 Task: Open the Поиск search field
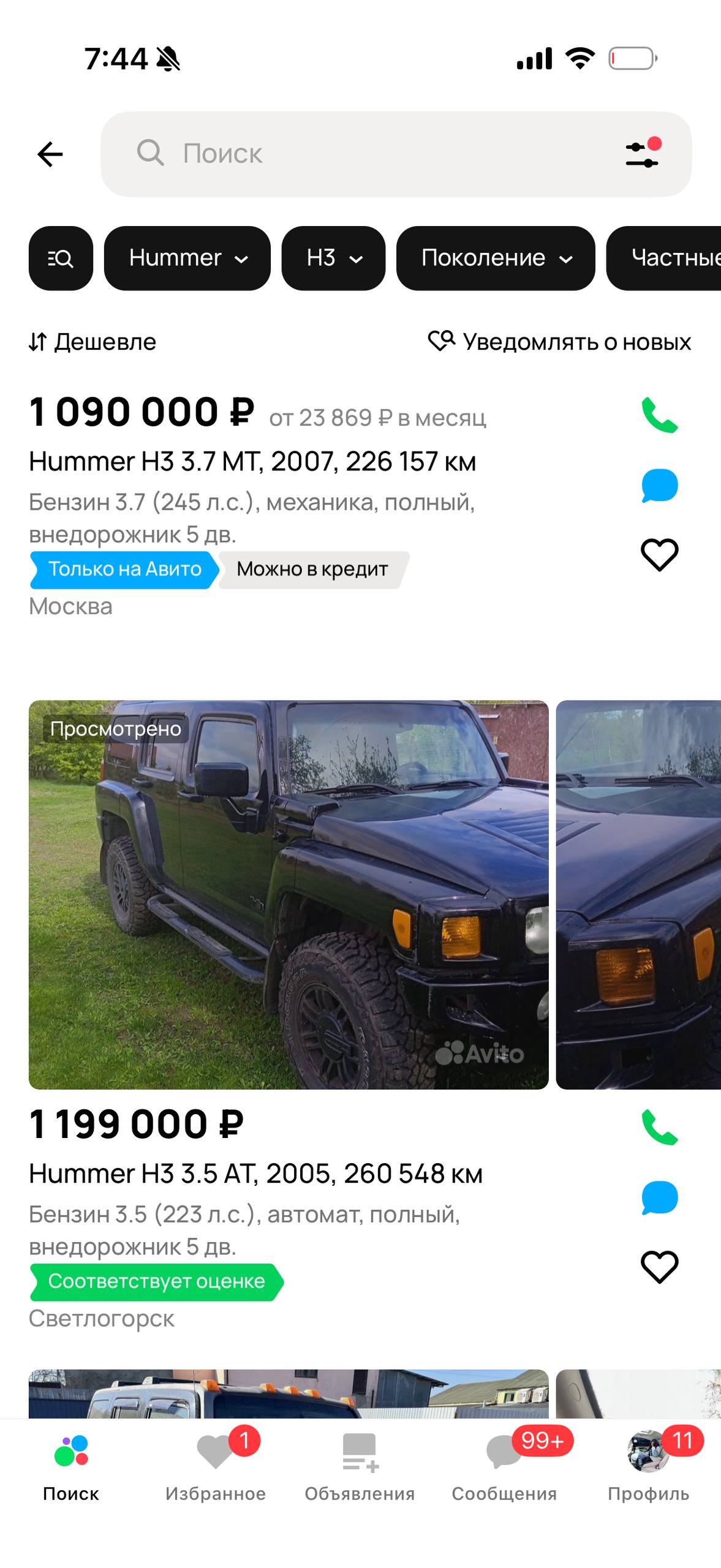click(368, 154)
